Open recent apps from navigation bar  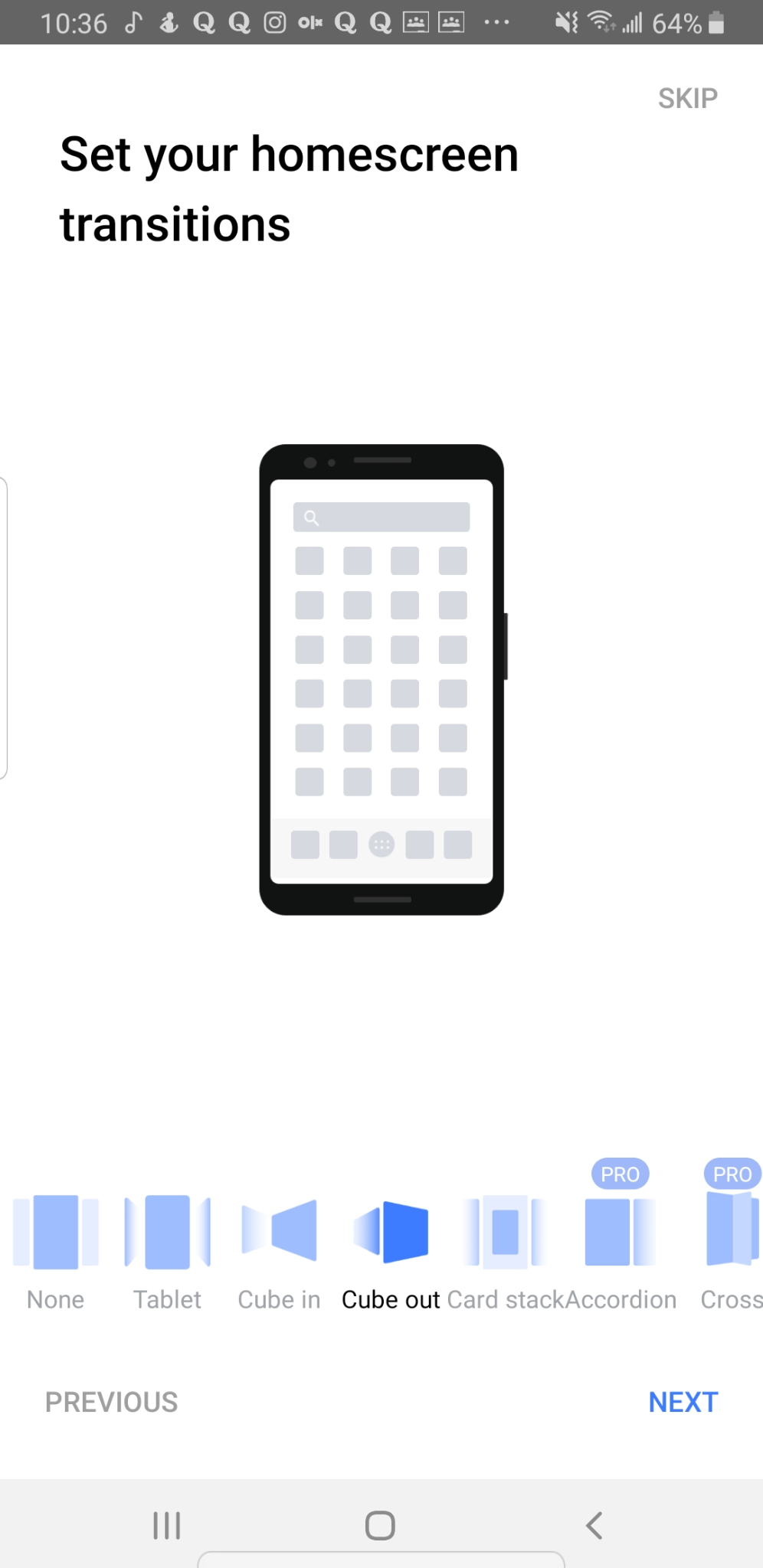pyautogui.click(x=167, y=1525)
